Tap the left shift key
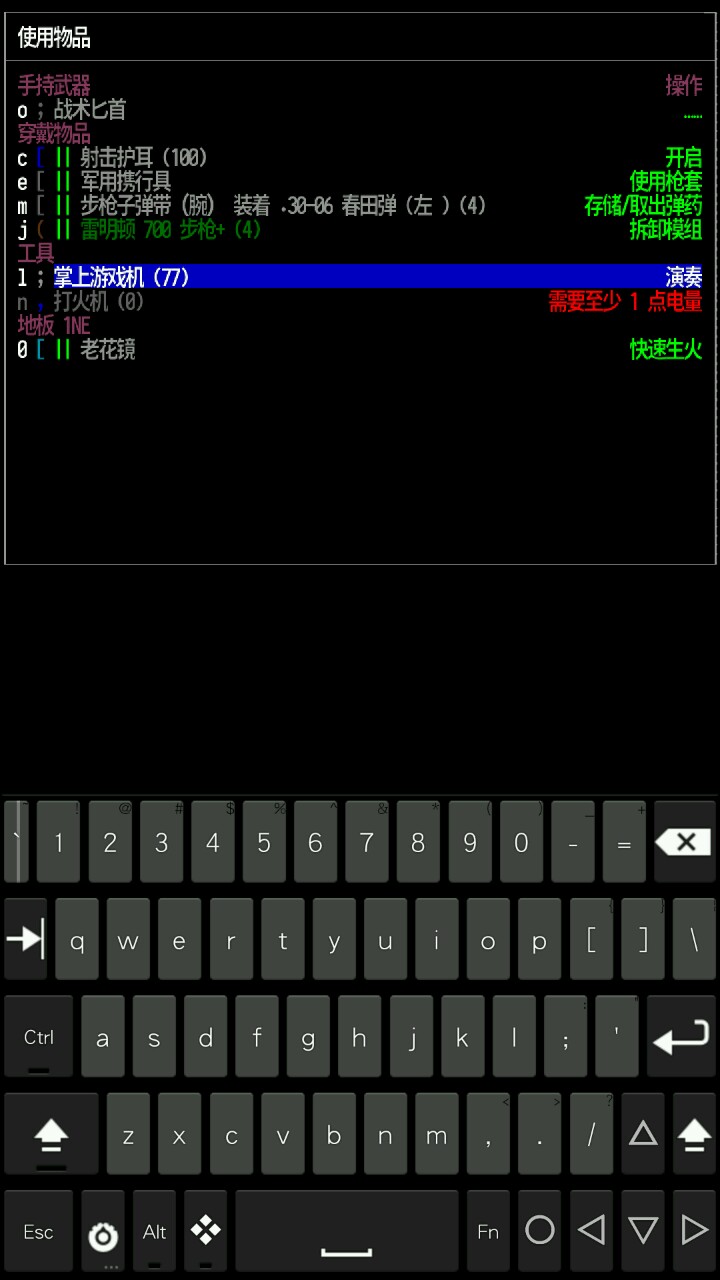Screen dimensions: 720x1280 (51, 1135)
